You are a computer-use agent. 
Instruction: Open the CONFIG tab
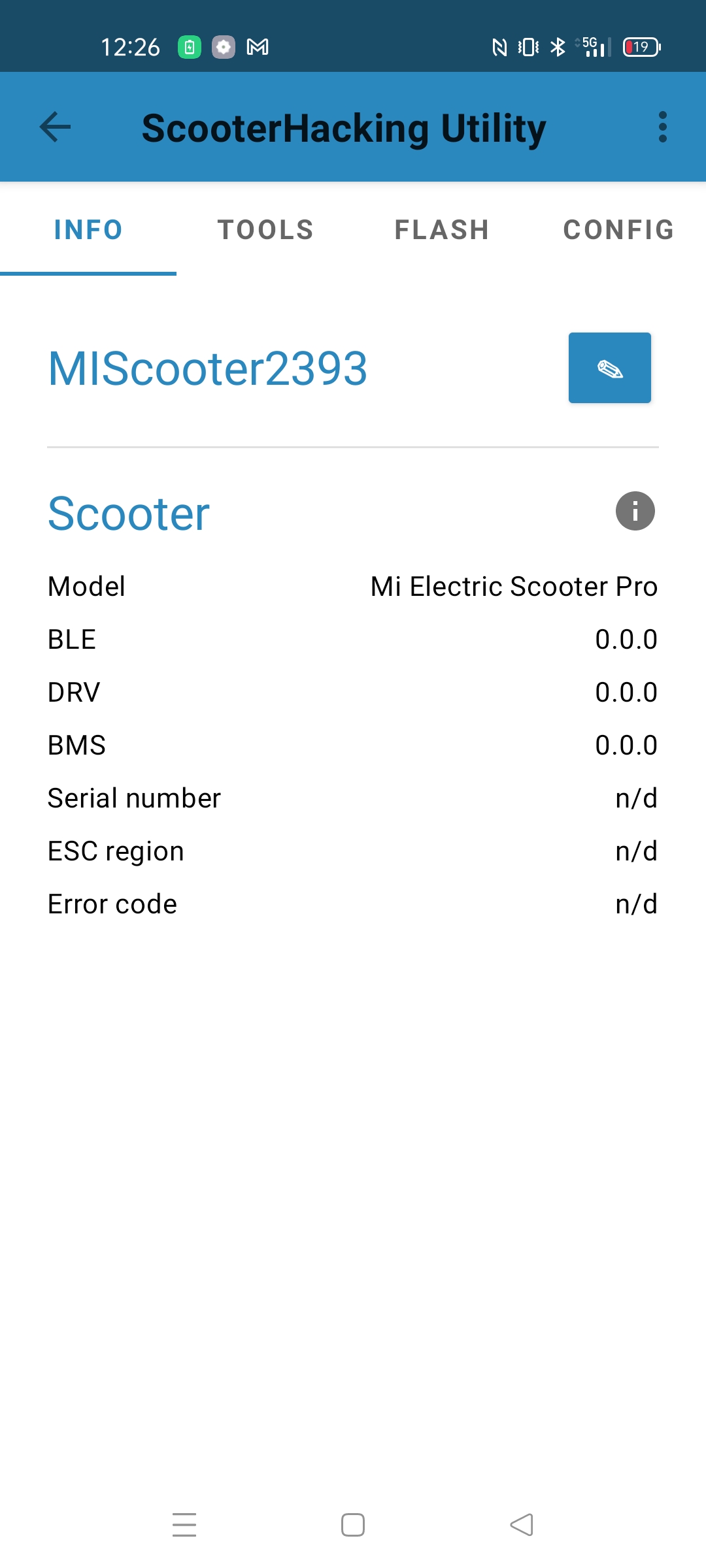618,230
